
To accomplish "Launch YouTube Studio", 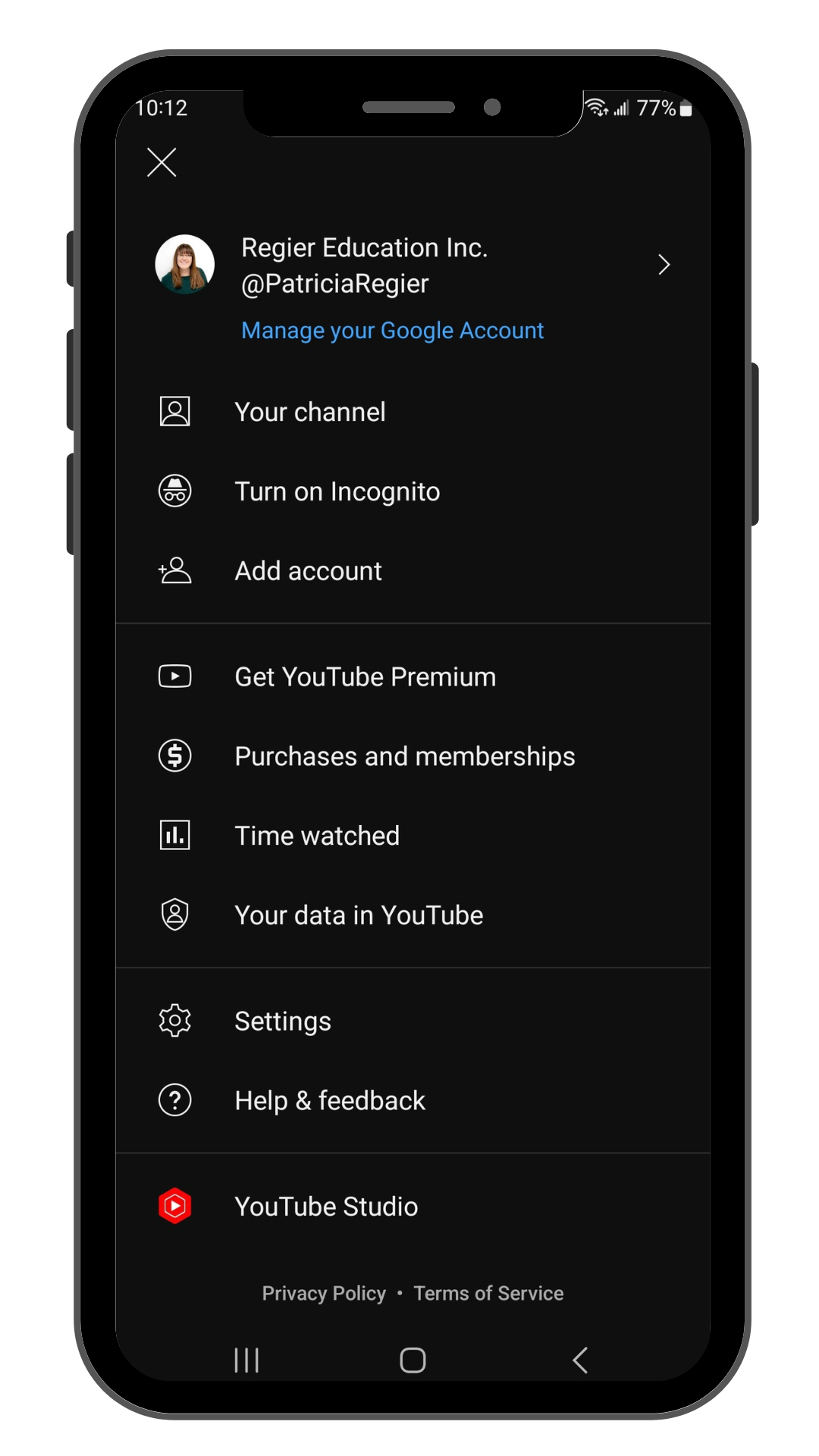I will [413, 1207].
